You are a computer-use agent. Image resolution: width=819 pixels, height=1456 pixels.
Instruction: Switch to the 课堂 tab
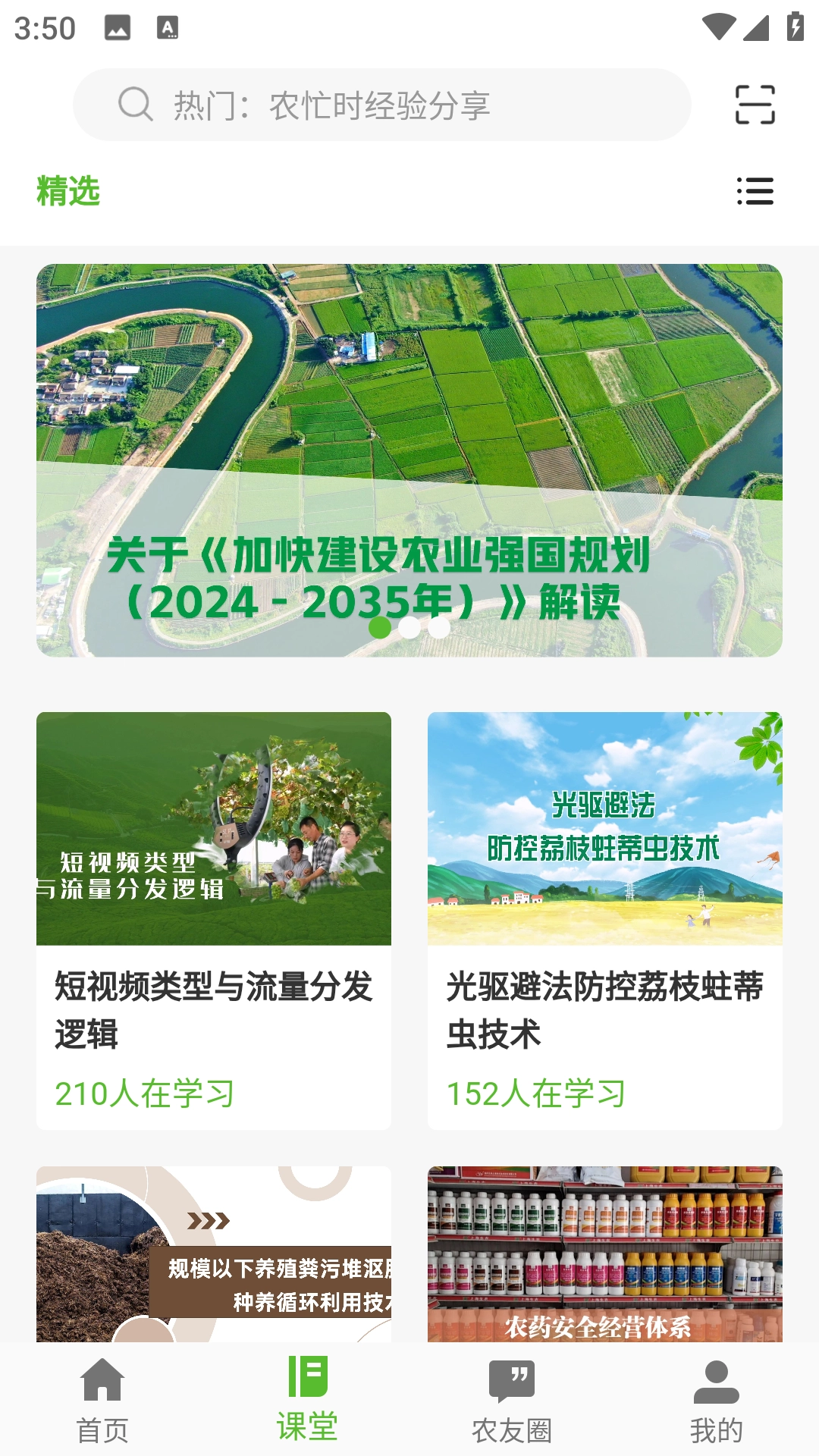307,1399
